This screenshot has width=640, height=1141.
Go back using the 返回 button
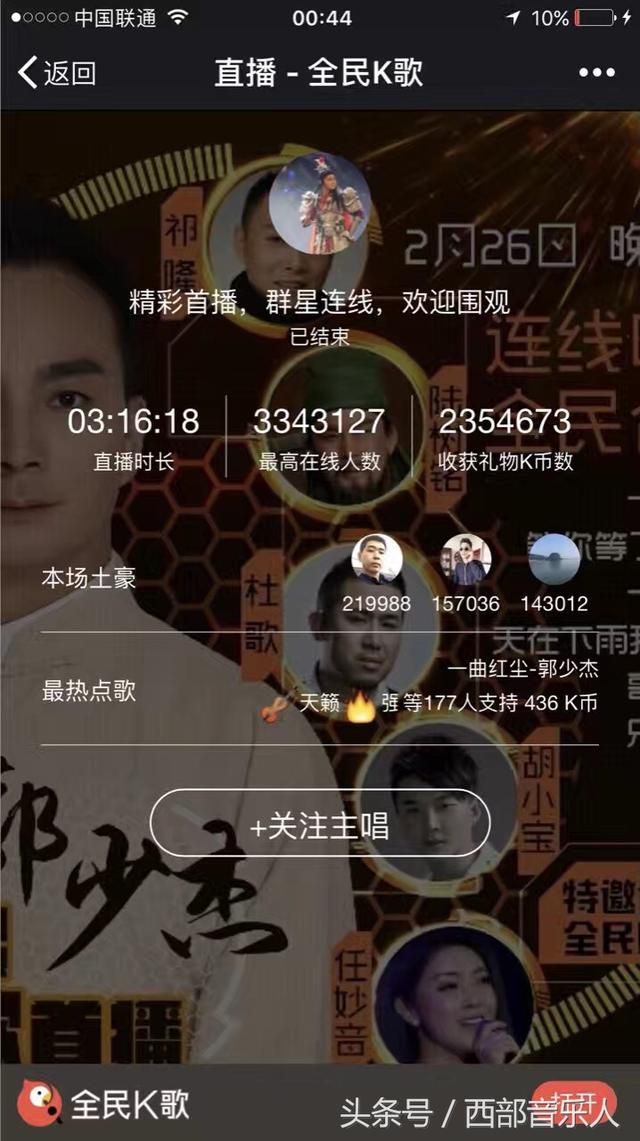coord(57,73)
